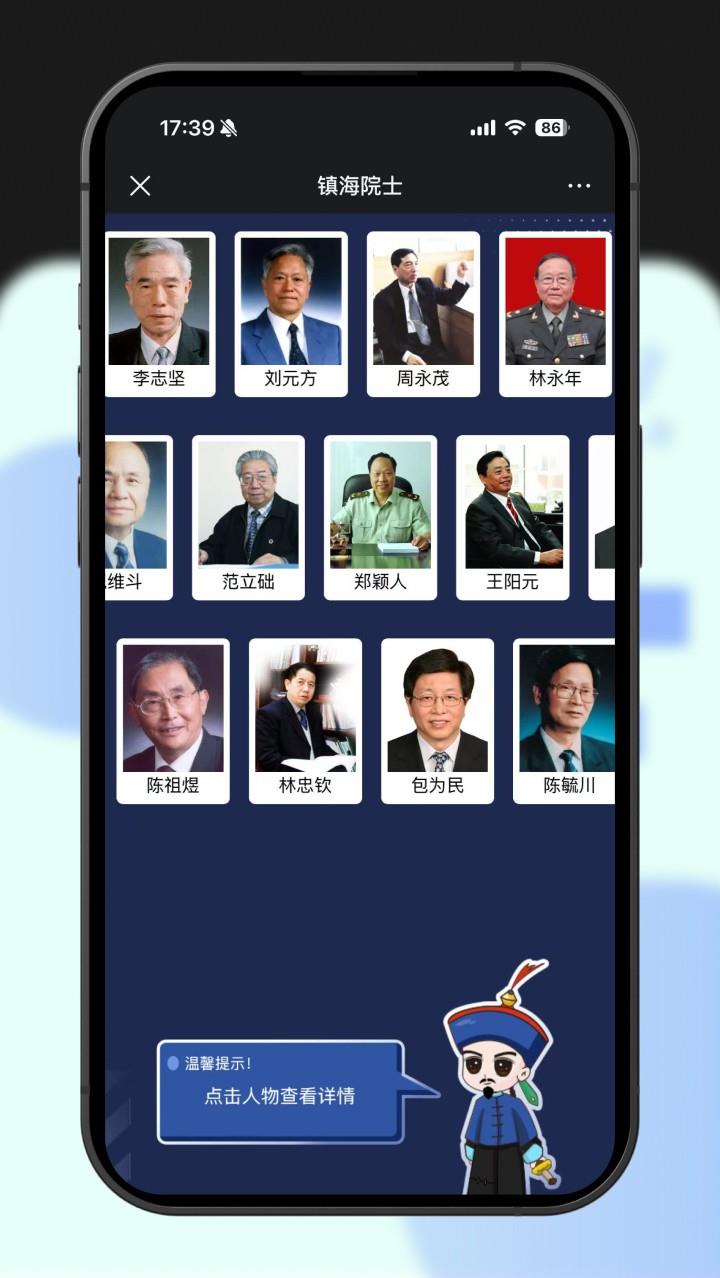The width and height of the screenshot is (720, 1278).
Task: Open the three-dot more menu
Action: tap(579, 186)
